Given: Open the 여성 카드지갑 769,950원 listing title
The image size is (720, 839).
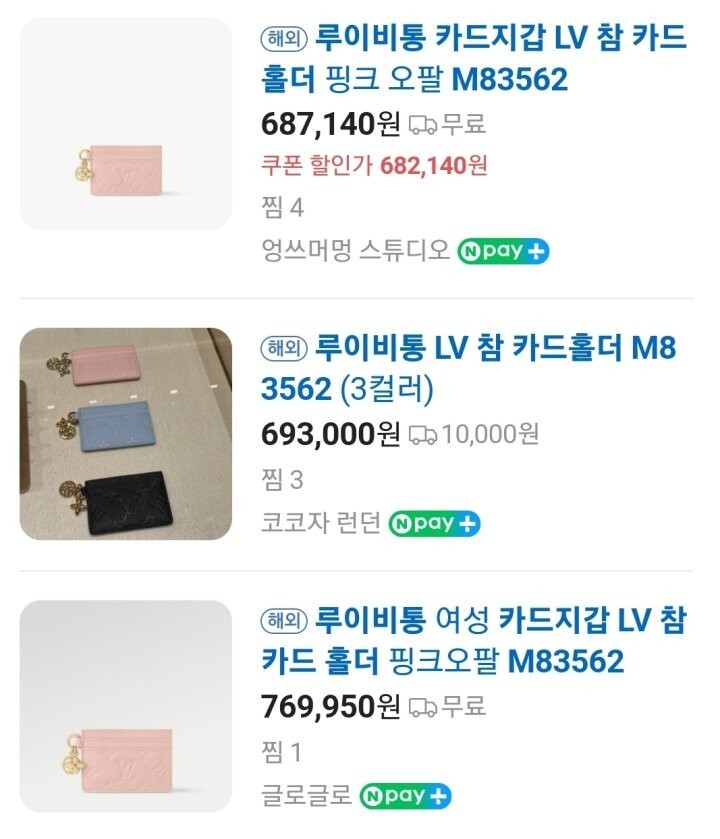Looking at the screenshot, I should pyautogui.click(x=473, y=640).
